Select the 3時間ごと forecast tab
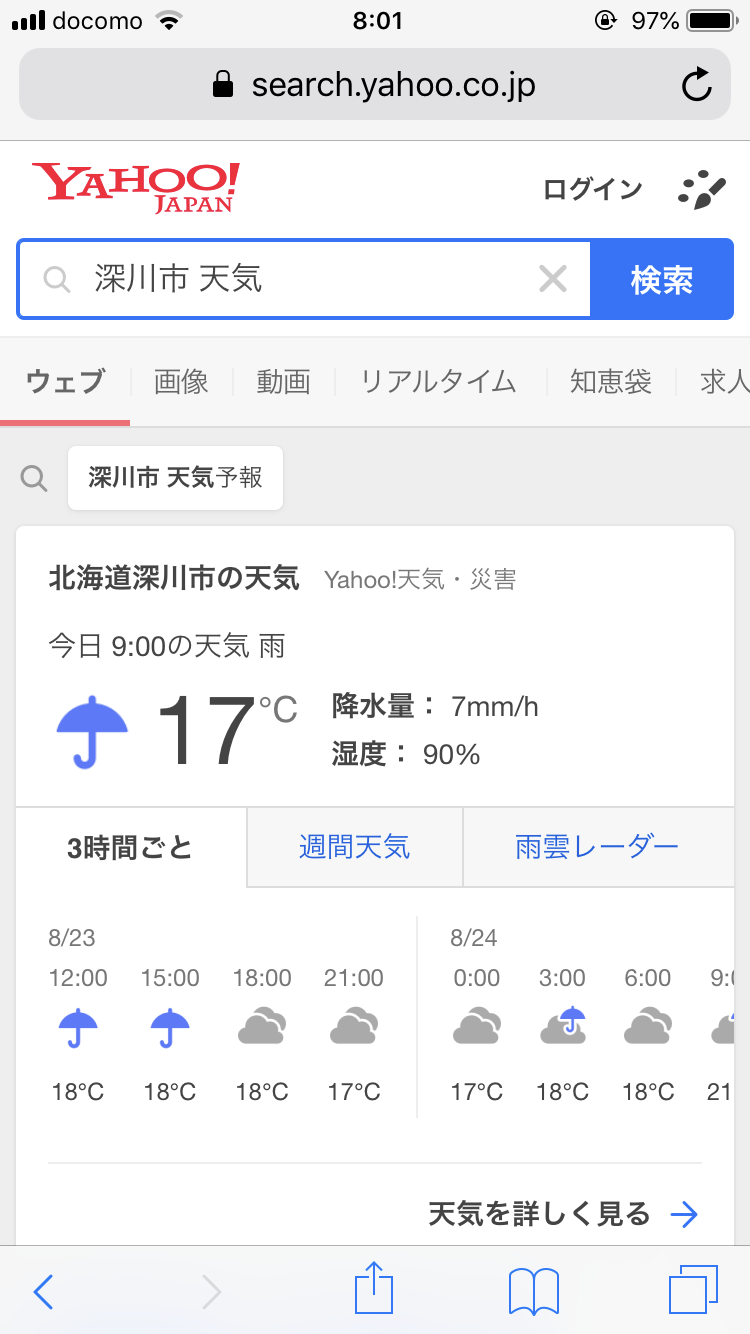Screen dimensions: 750x1334 [130, 848]
